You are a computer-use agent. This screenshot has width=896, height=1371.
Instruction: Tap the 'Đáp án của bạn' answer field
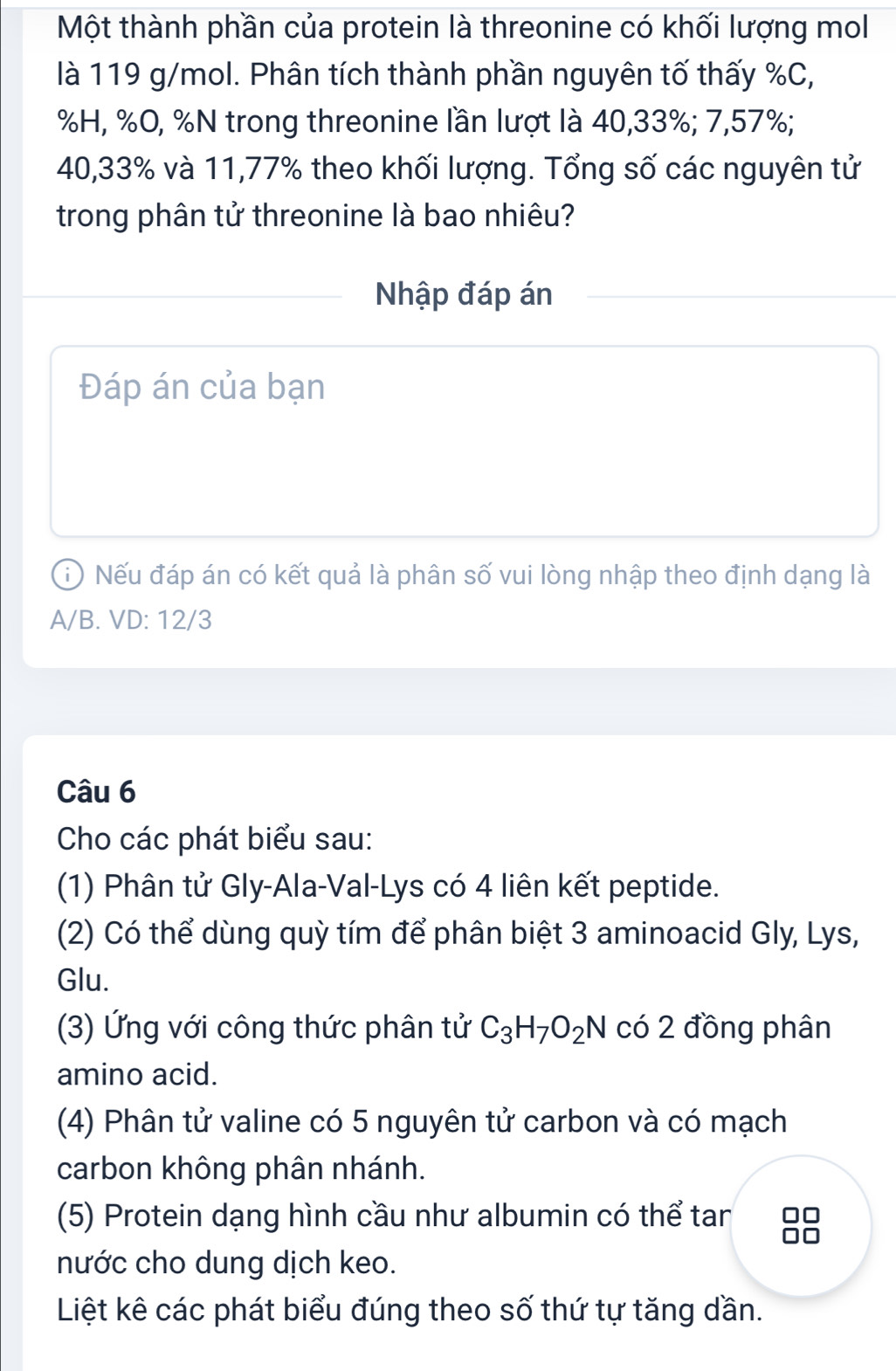(464, 440)
